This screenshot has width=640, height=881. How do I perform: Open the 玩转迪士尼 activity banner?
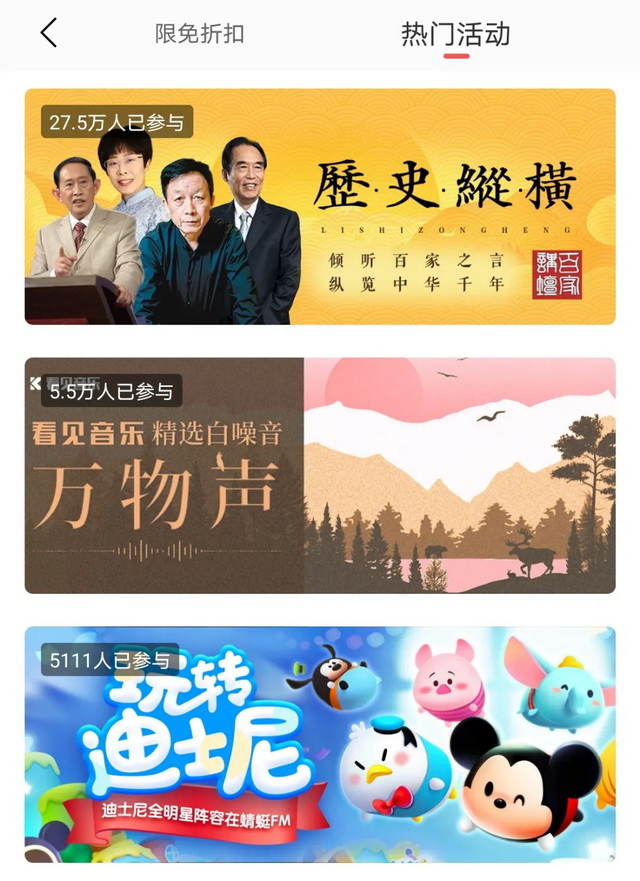point(320,745)
